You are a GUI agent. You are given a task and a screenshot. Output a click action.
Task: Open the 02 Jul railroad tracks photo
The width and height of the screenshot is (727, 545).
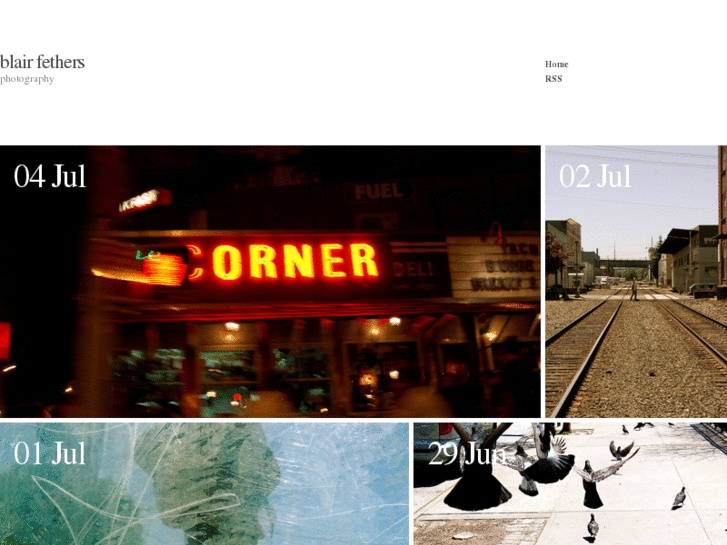635,281
